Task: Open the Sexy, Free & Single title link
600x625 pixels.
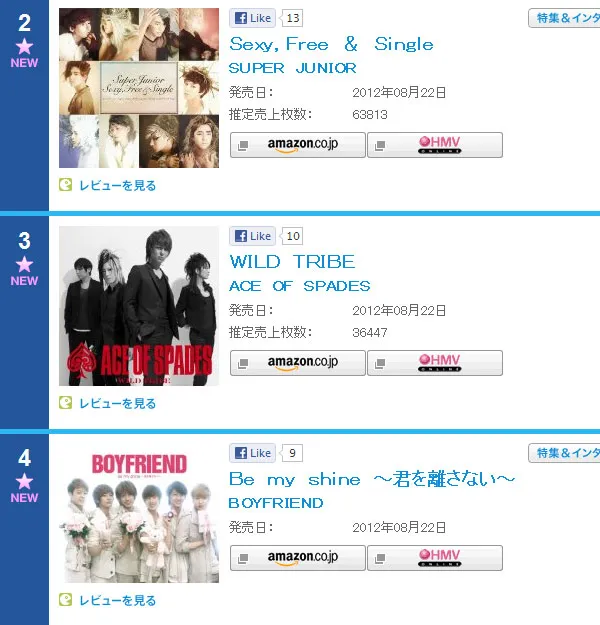Action: [x=331, y=44]
